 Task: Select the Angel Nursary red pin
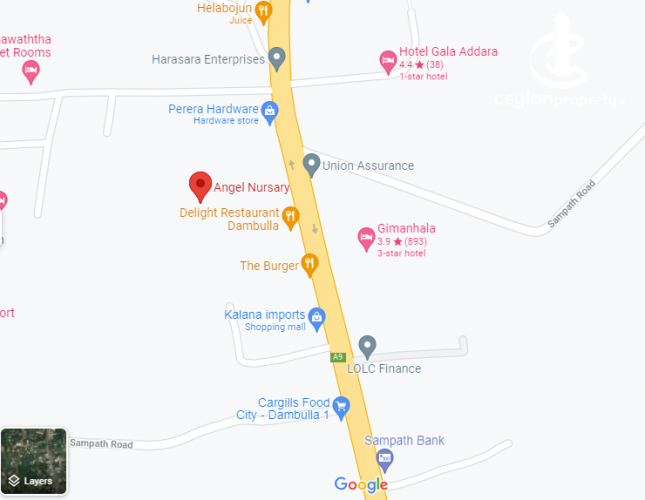pyautogui.click(x=200, y=185)
